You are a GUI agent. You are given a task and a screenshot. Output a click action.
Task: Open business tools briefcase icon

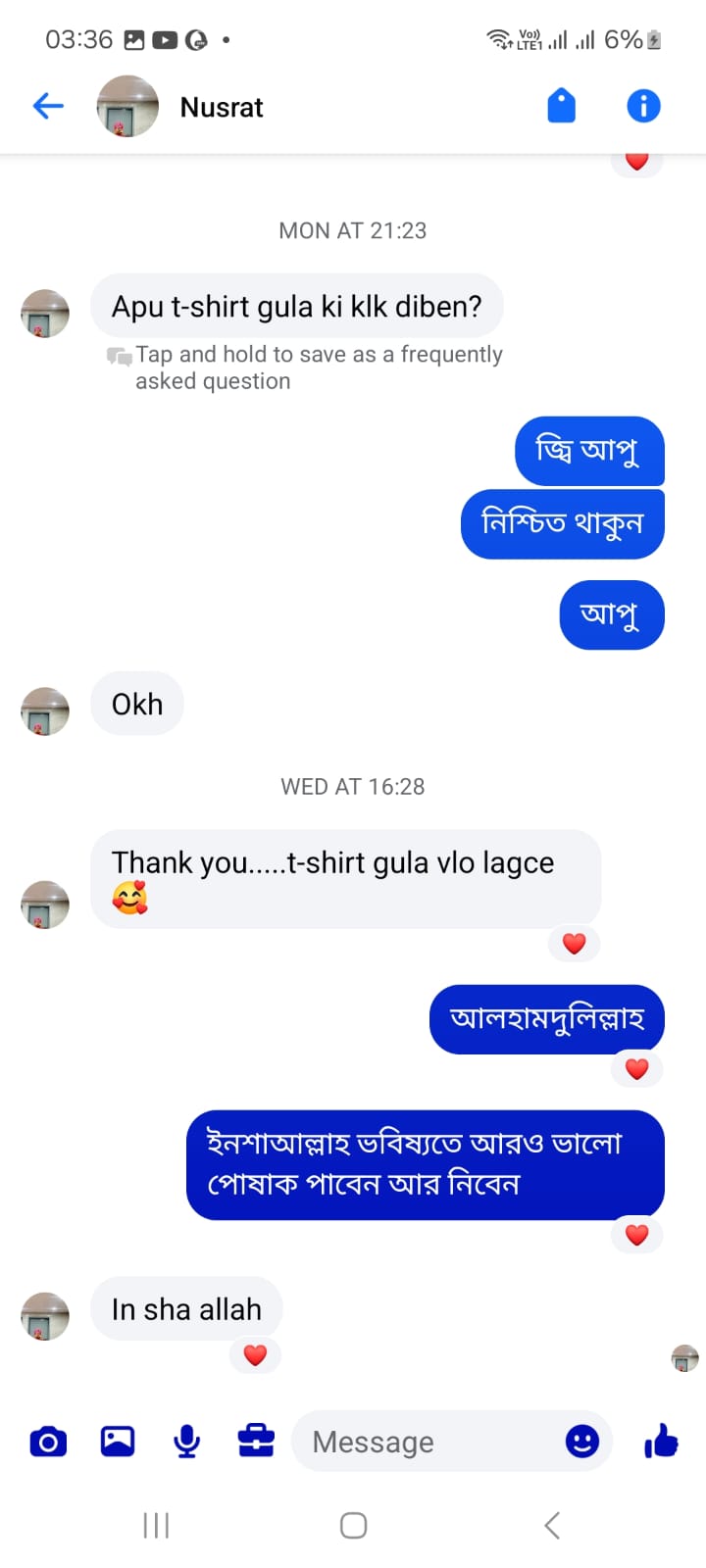click(x=256, y=1442)
